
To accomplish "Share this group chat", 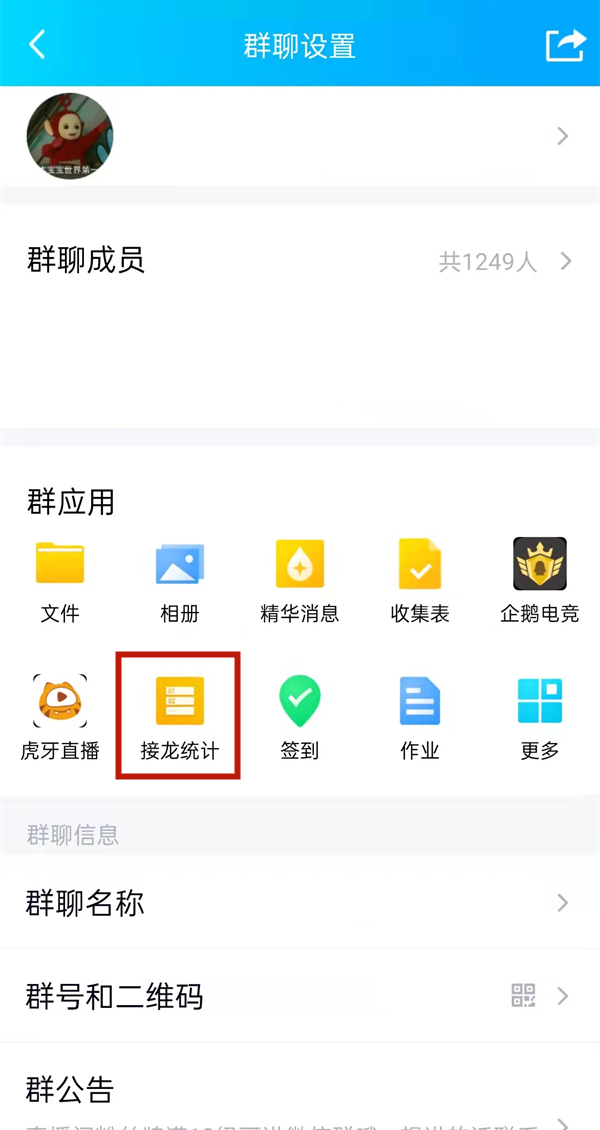I will pos(564,45).
